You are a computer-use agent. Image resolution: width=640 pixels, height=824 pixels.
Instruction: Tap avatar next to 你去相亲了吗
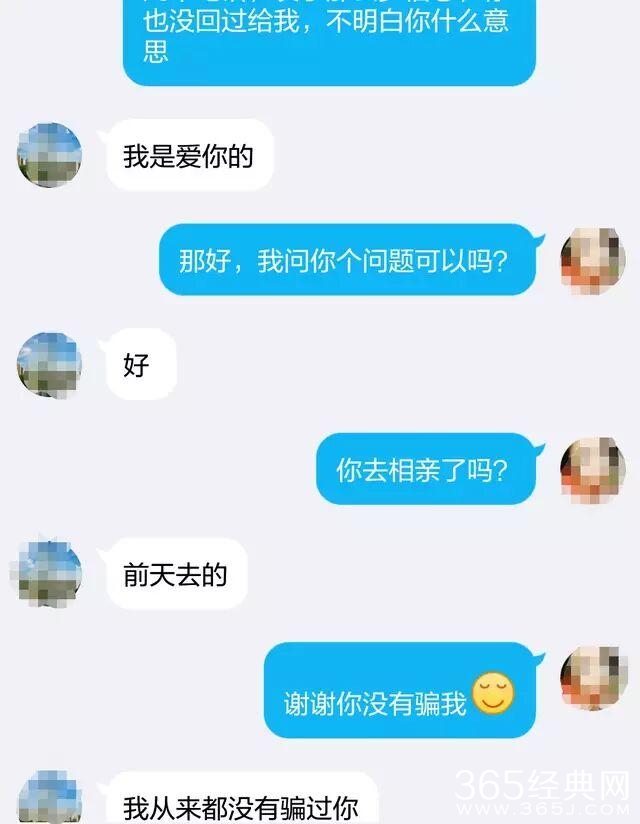592,470
